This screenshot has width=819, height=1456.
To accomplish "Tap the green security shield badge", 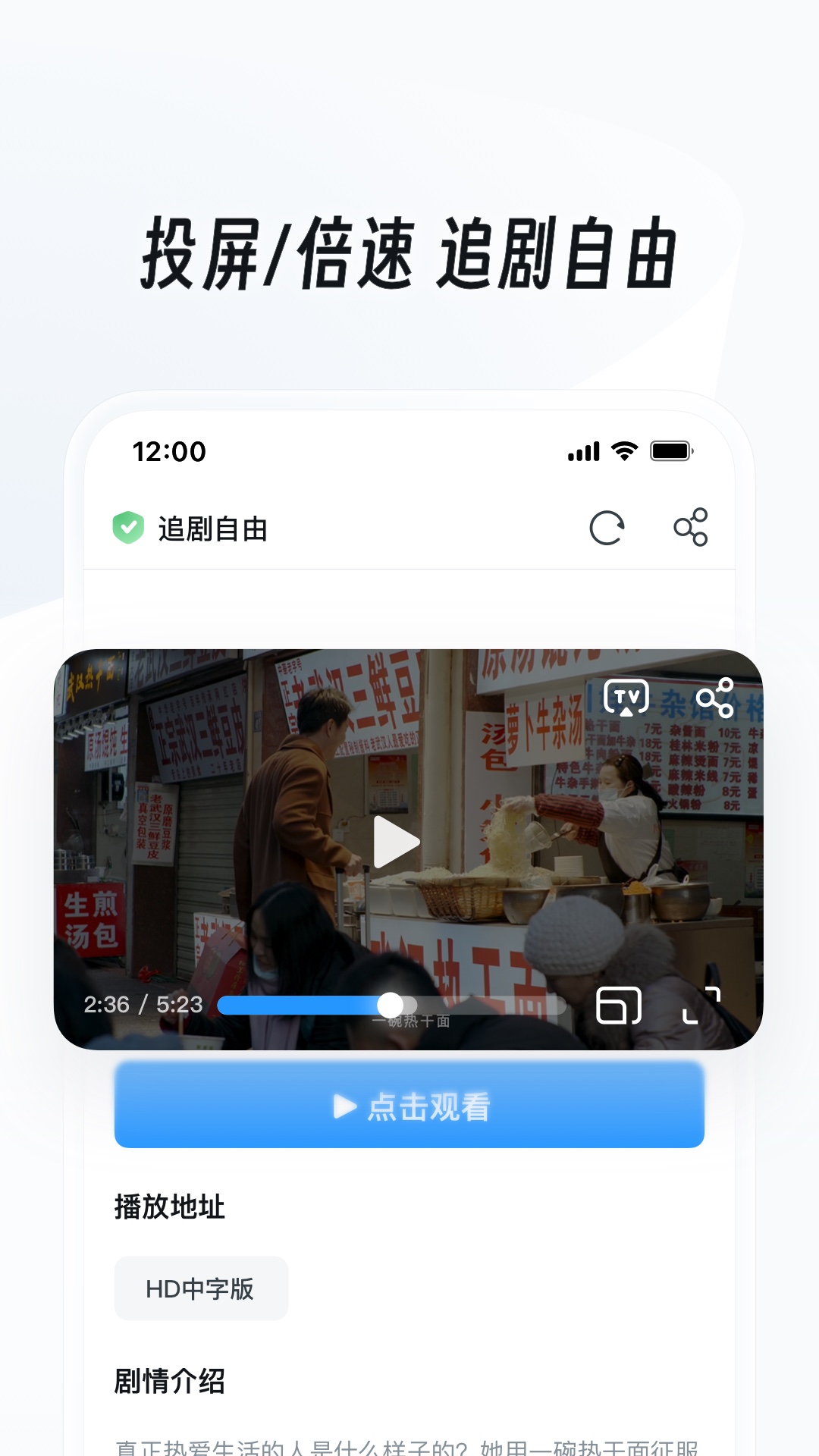I will tap(130, 527).
